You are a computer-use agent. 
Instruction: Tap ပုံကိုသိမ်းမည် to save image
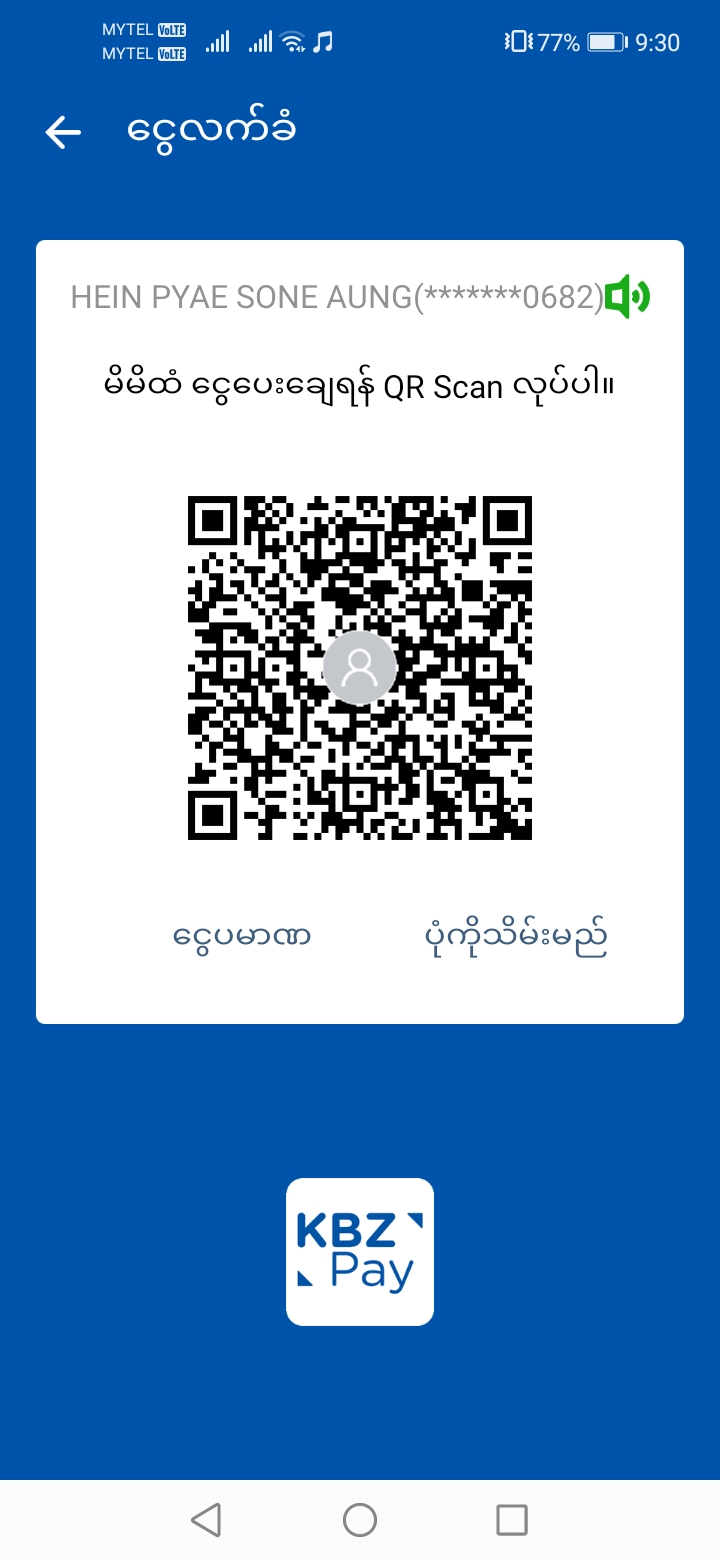pyautogui.click(x=516, y=937)
